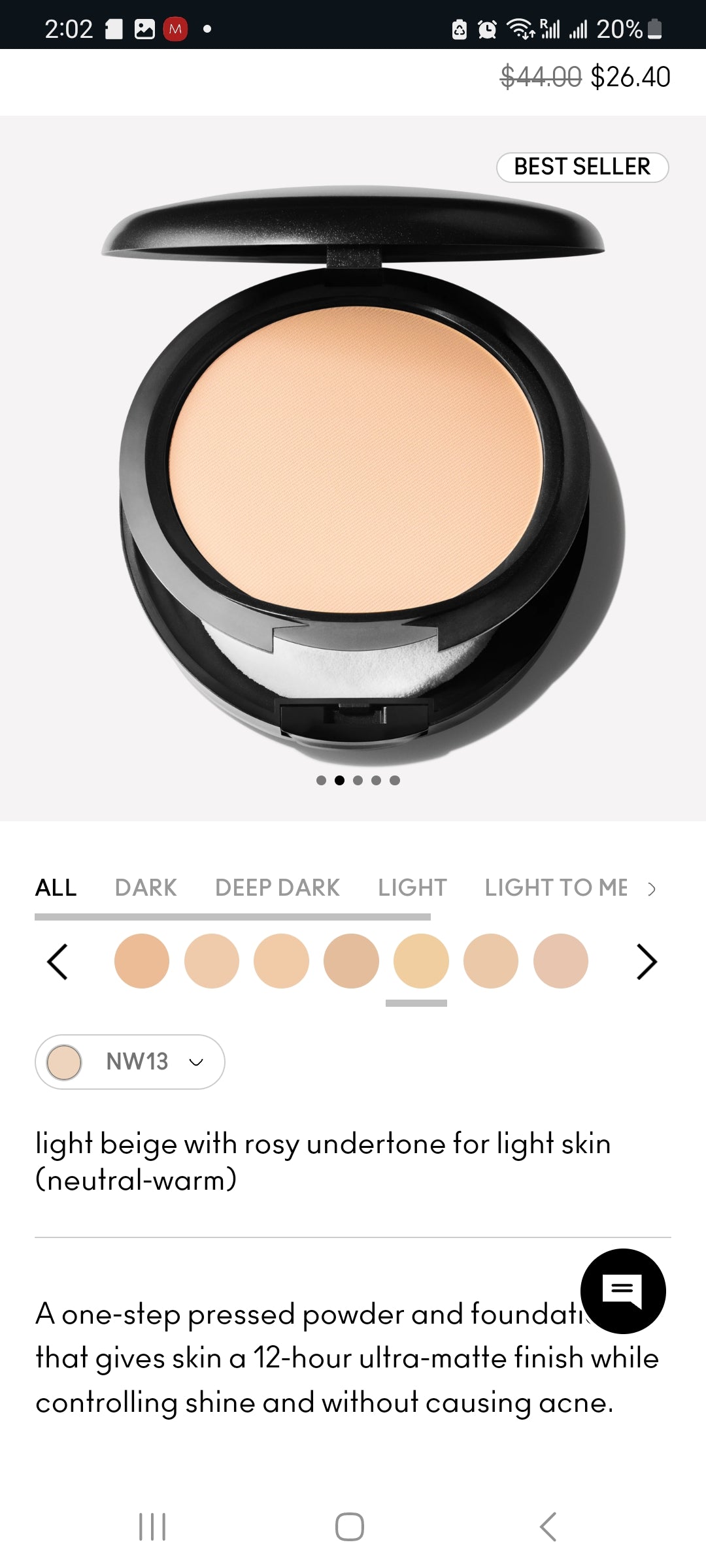
Task: Open the LIGHT TO ME shade tab
Action: coord(556,888)
